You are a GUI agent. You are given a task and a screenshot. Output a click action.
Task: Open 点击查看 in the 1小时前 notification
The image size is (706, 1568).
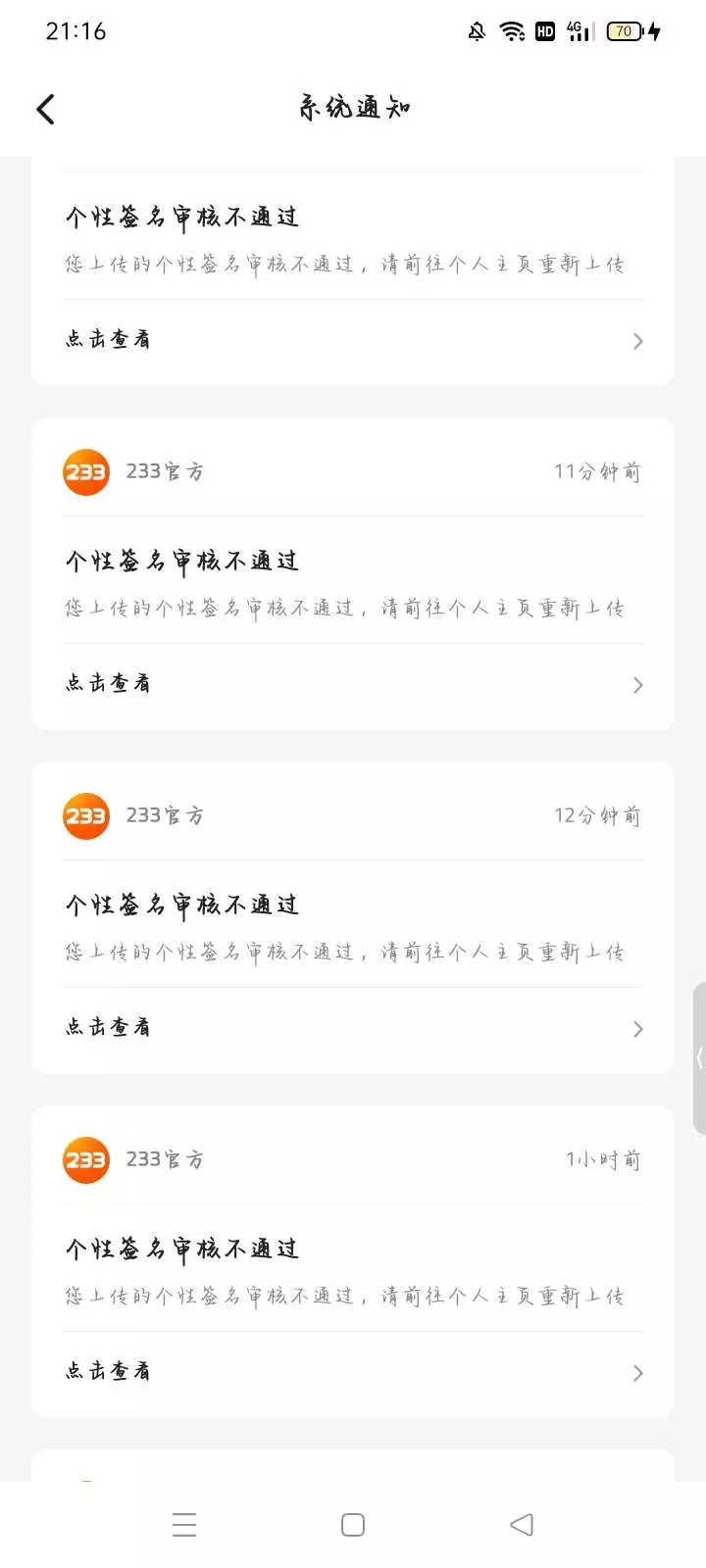[353, 1372]
